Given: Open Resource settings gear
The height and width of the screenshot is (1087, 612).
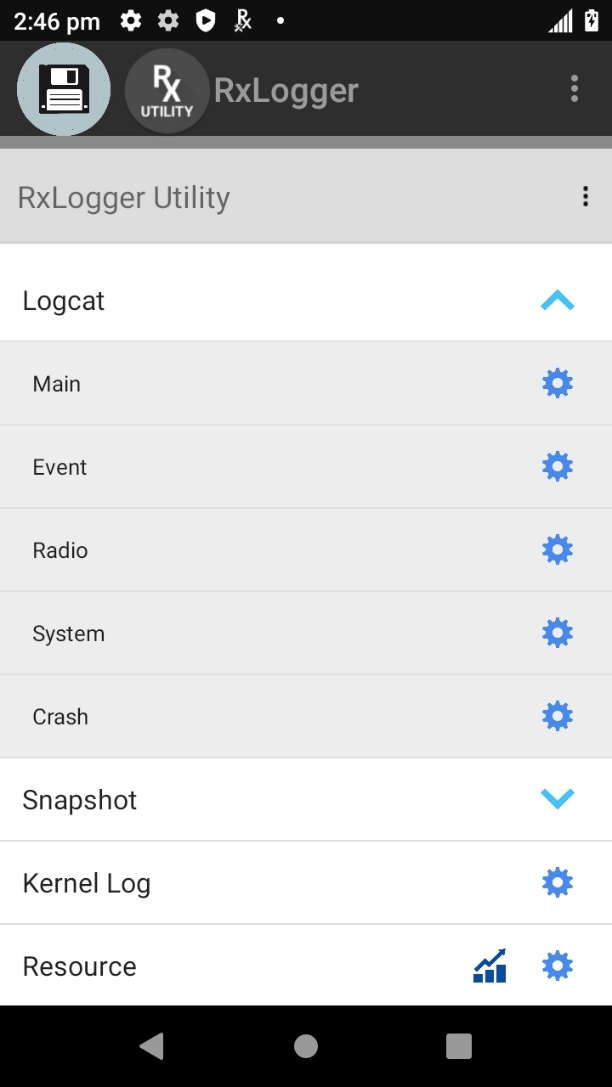Looking at the screenshot, I should point(557,966).
